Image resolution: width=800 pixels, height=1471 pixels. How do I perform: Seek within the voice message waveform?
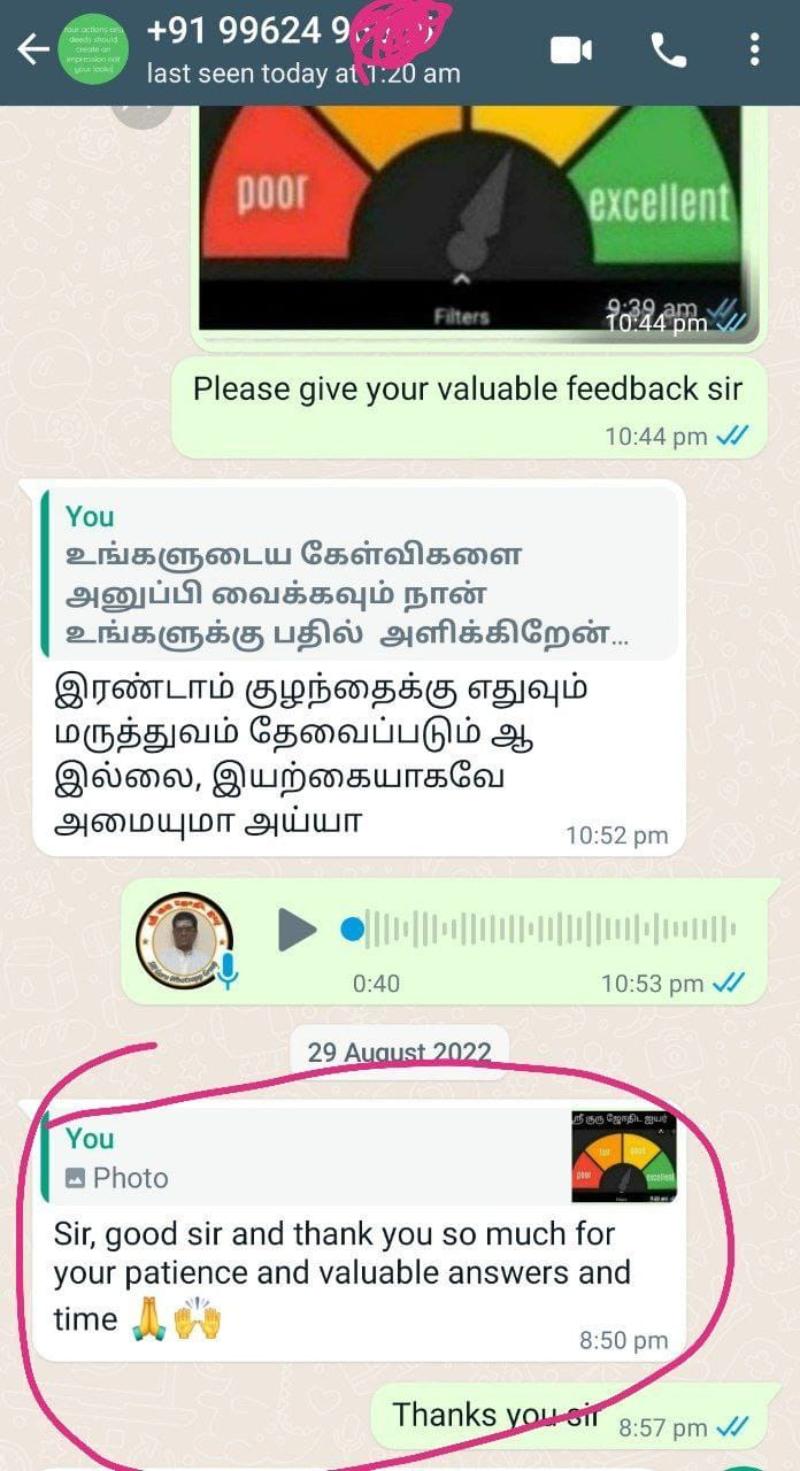[x=550, y=930]
